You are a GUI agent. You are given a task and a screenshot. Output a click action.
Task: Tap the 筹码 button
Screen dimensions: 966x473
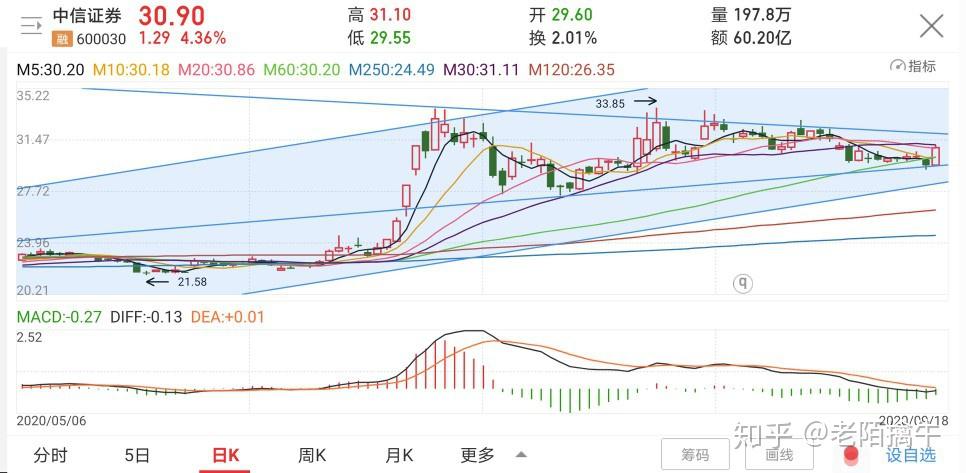click(x=695, y=455)
